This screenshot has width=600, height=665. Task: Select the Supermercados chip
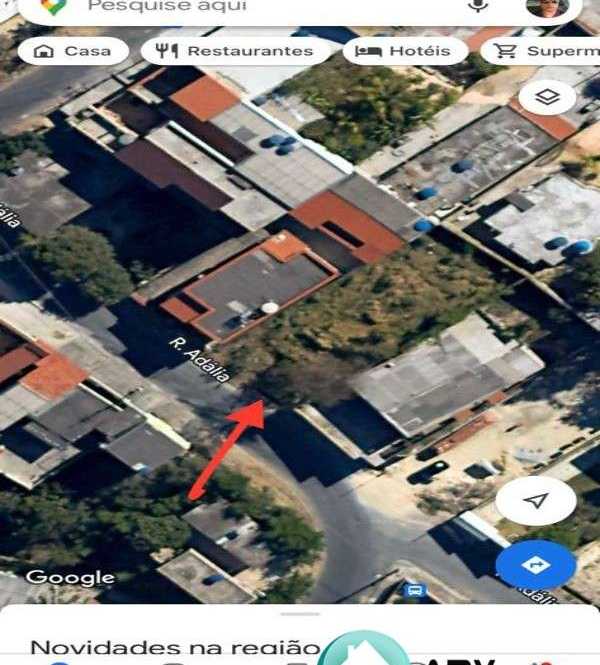tap(545, 51)
